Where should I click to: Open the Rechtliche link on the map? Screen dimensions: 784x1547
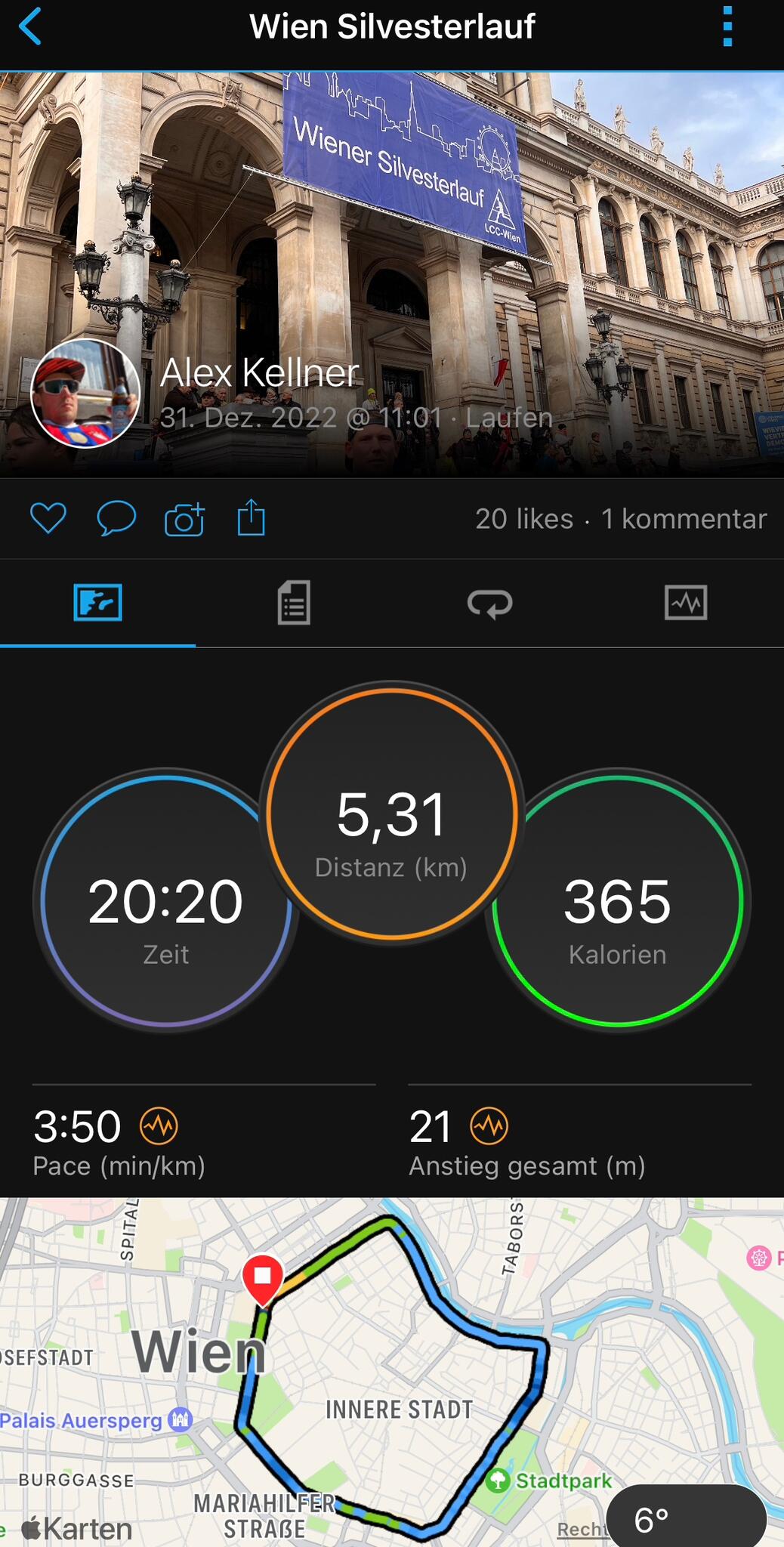click(x=582, y=1529)
